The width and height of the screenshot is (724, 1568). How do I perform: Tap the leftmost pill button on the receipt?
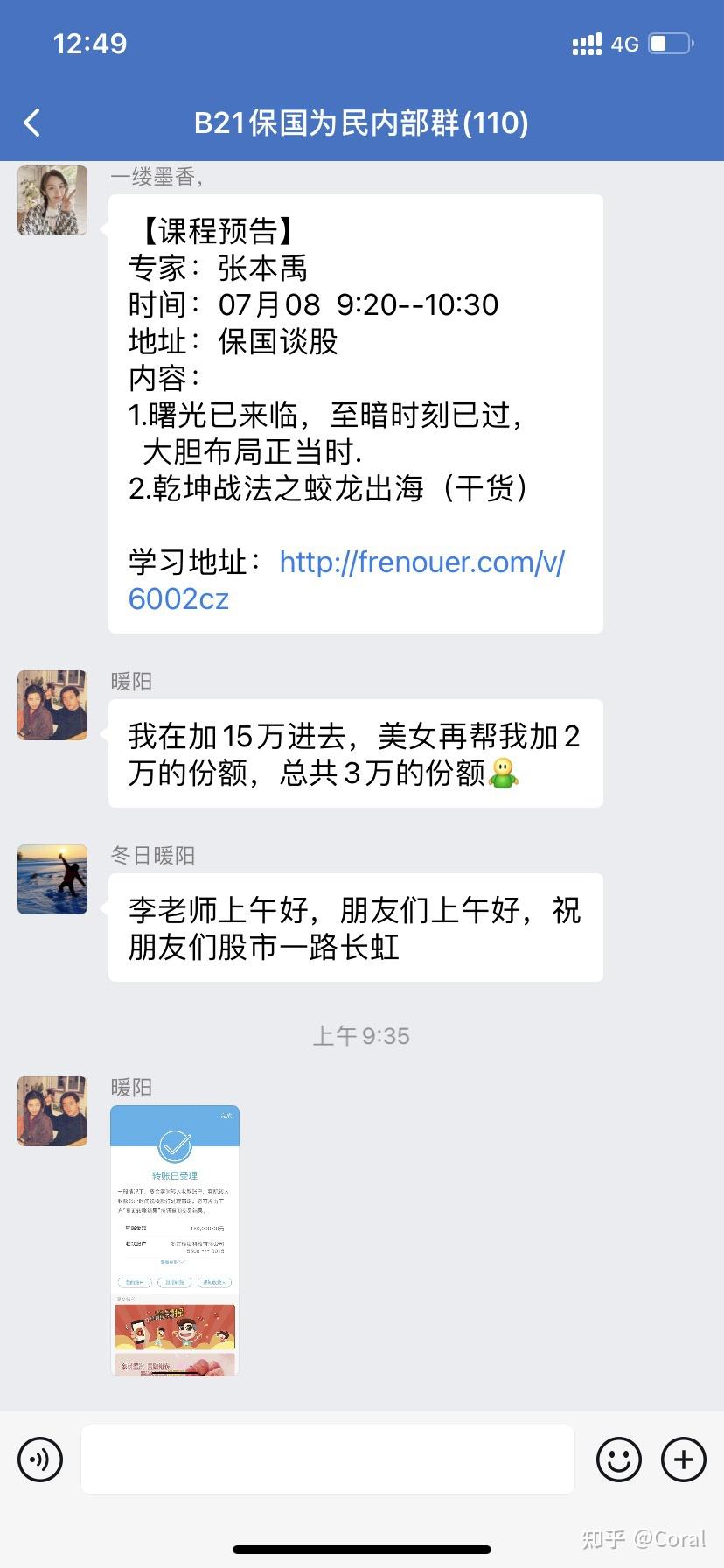(134, 1282)
